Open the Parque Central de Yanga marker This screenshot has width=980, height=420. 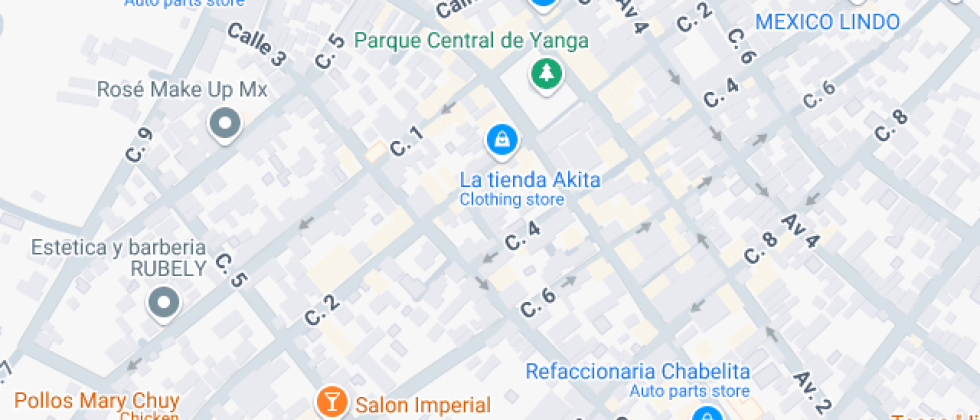tap(545, 73)
